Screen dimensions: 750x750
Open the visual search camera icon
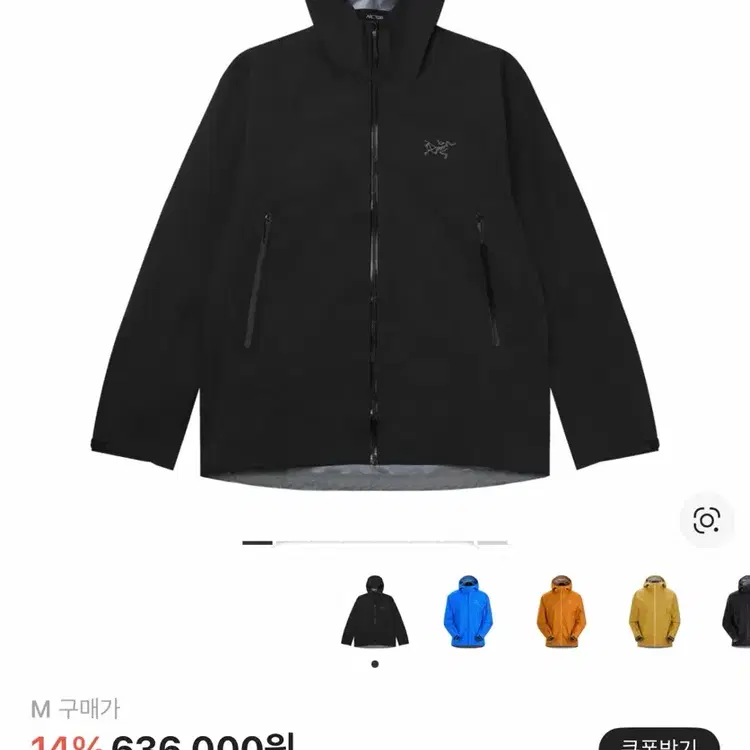707,520
